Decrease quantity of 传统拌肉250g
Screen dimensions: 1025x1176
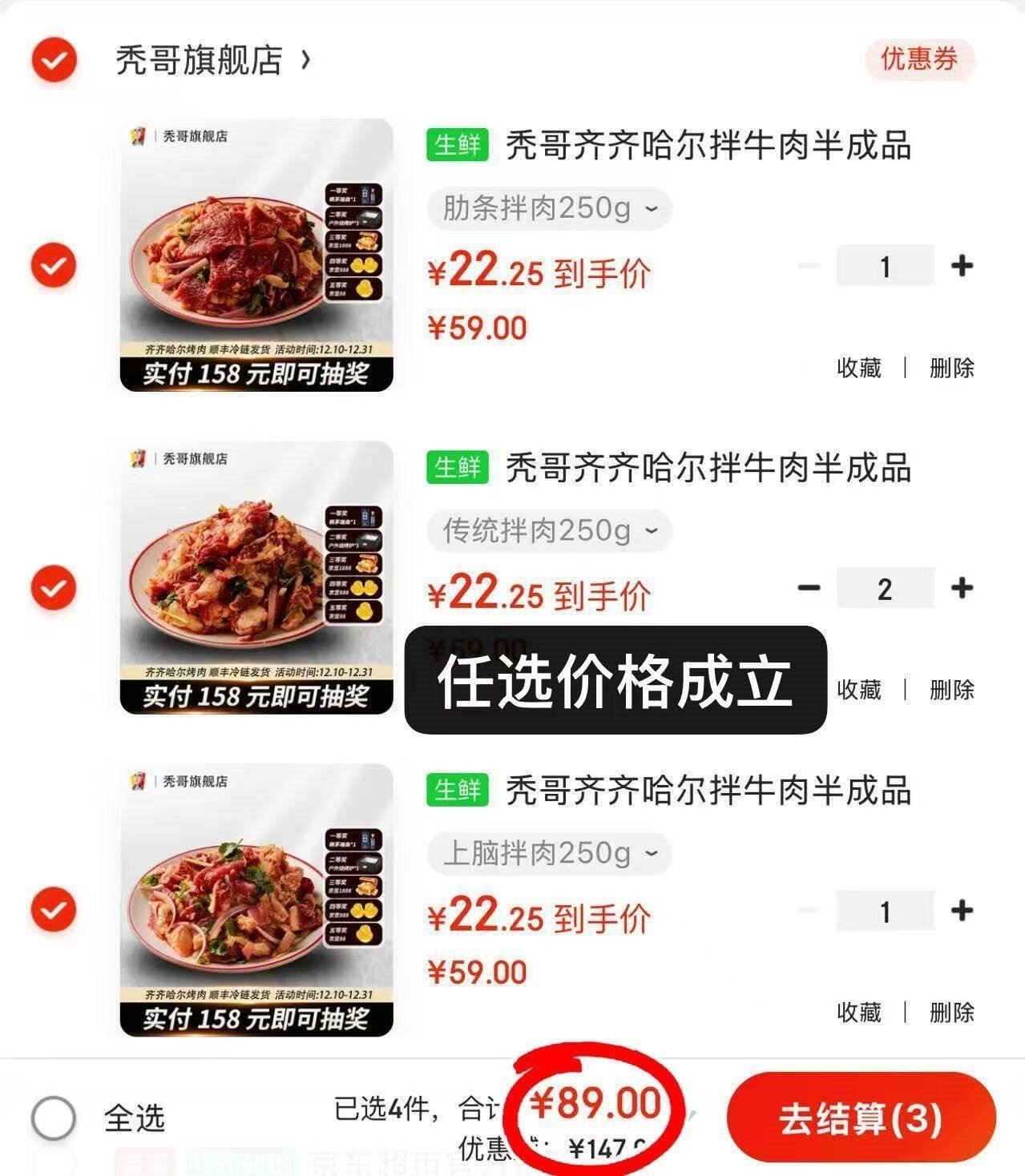point(809,589)
